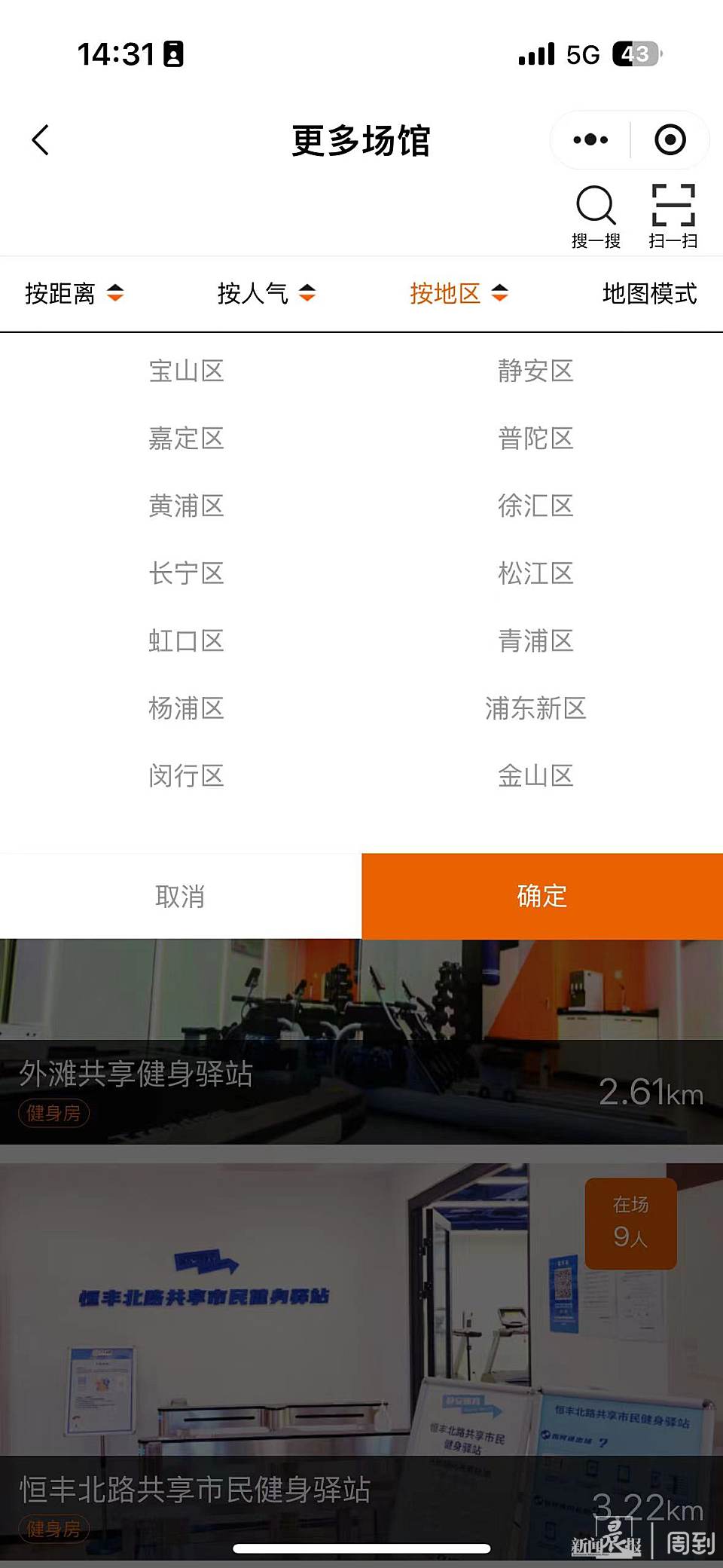Open the 扫一扫 scanner
The image size is (723, 1568).
click(673, 216)
